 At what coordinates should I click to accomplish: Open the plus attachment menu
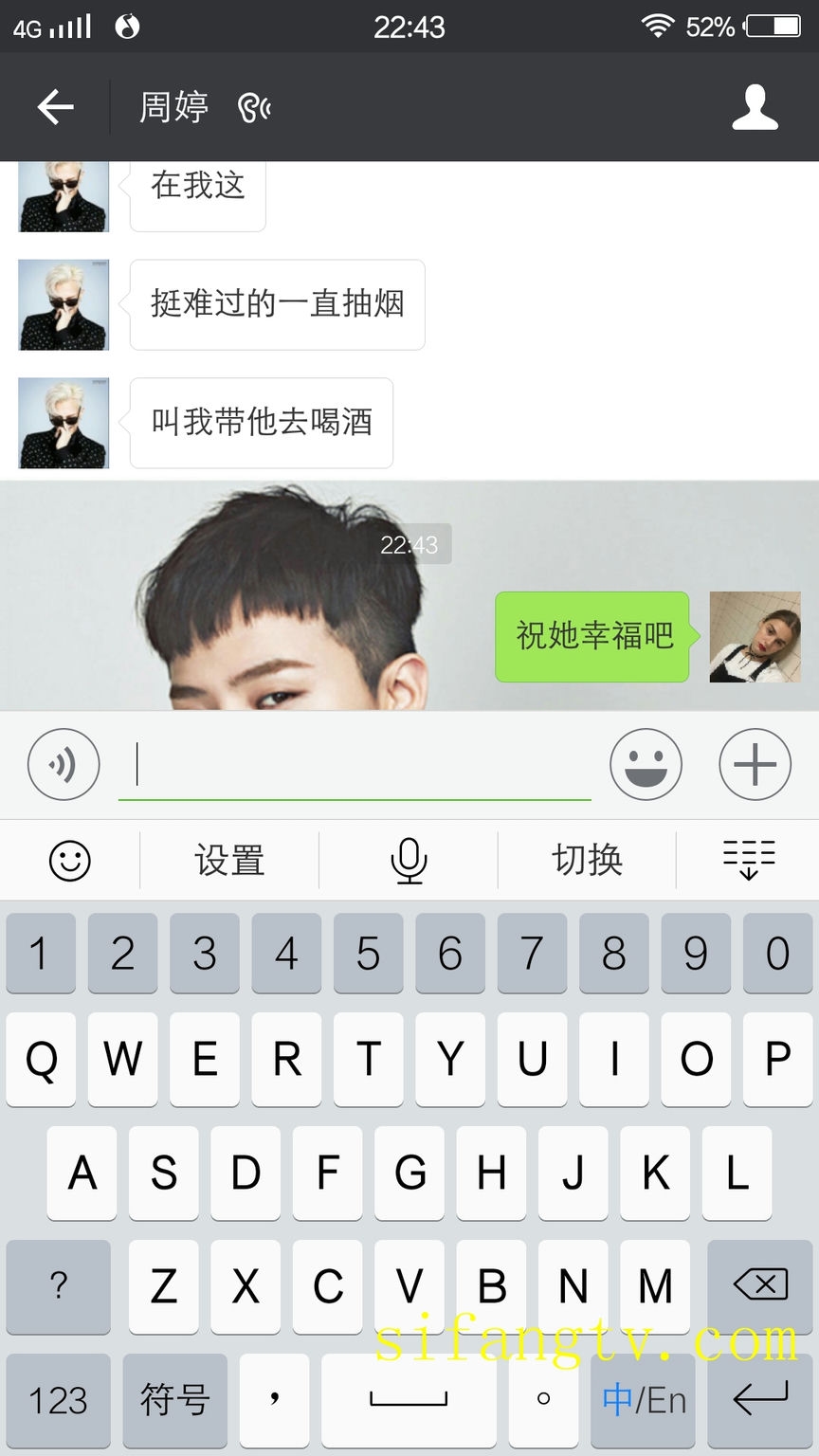click(755, 764)
